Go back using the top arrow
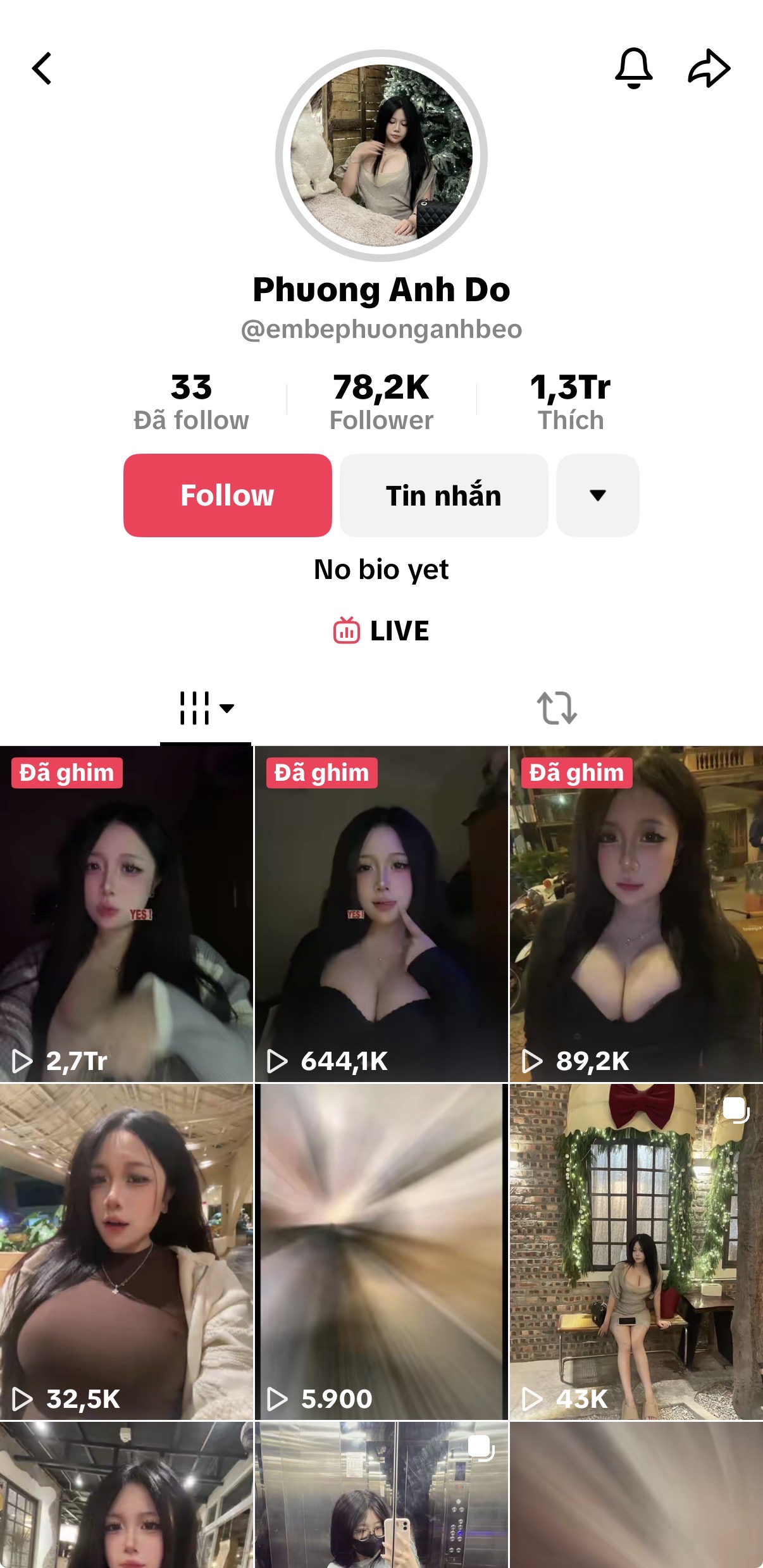The width and height of the screenshot is (763, 1568). click(x=42, y=68)
